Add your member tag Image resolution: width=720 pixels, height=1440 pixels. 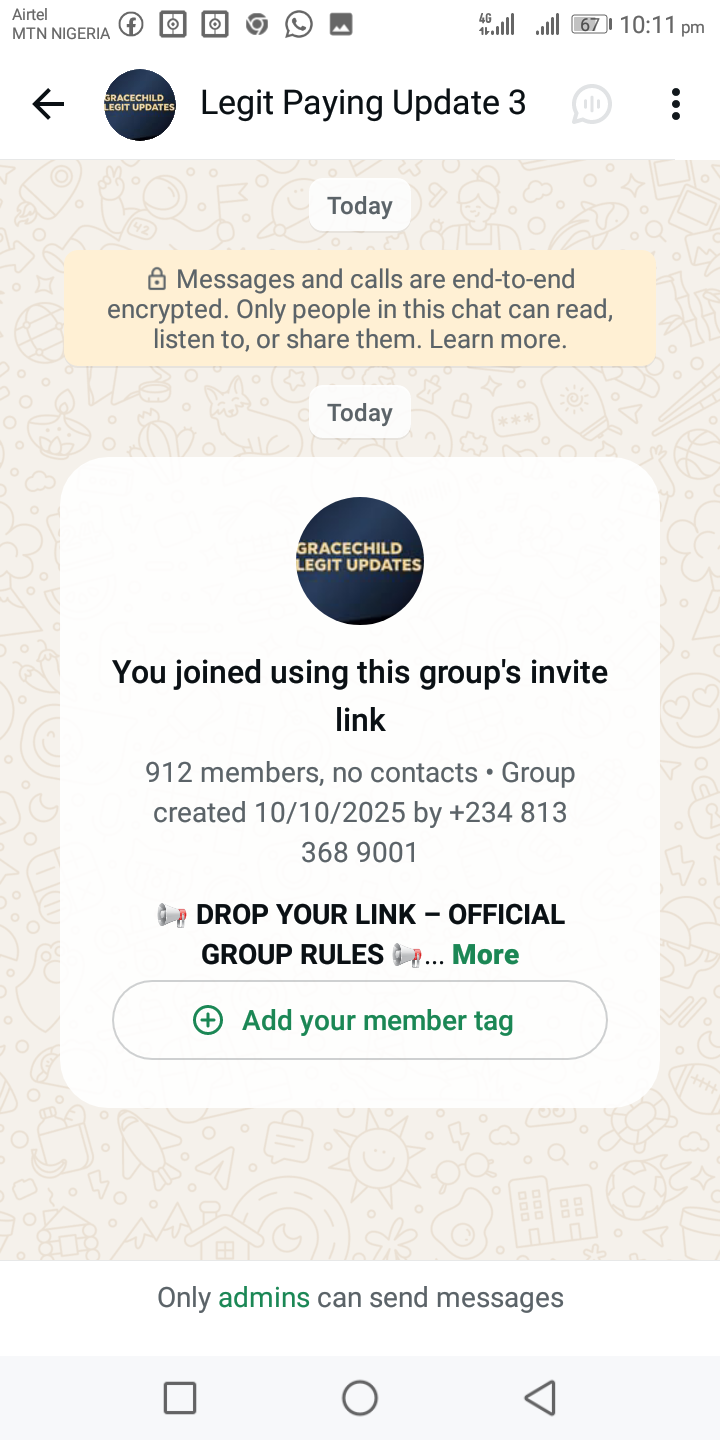pos(360,1020)
